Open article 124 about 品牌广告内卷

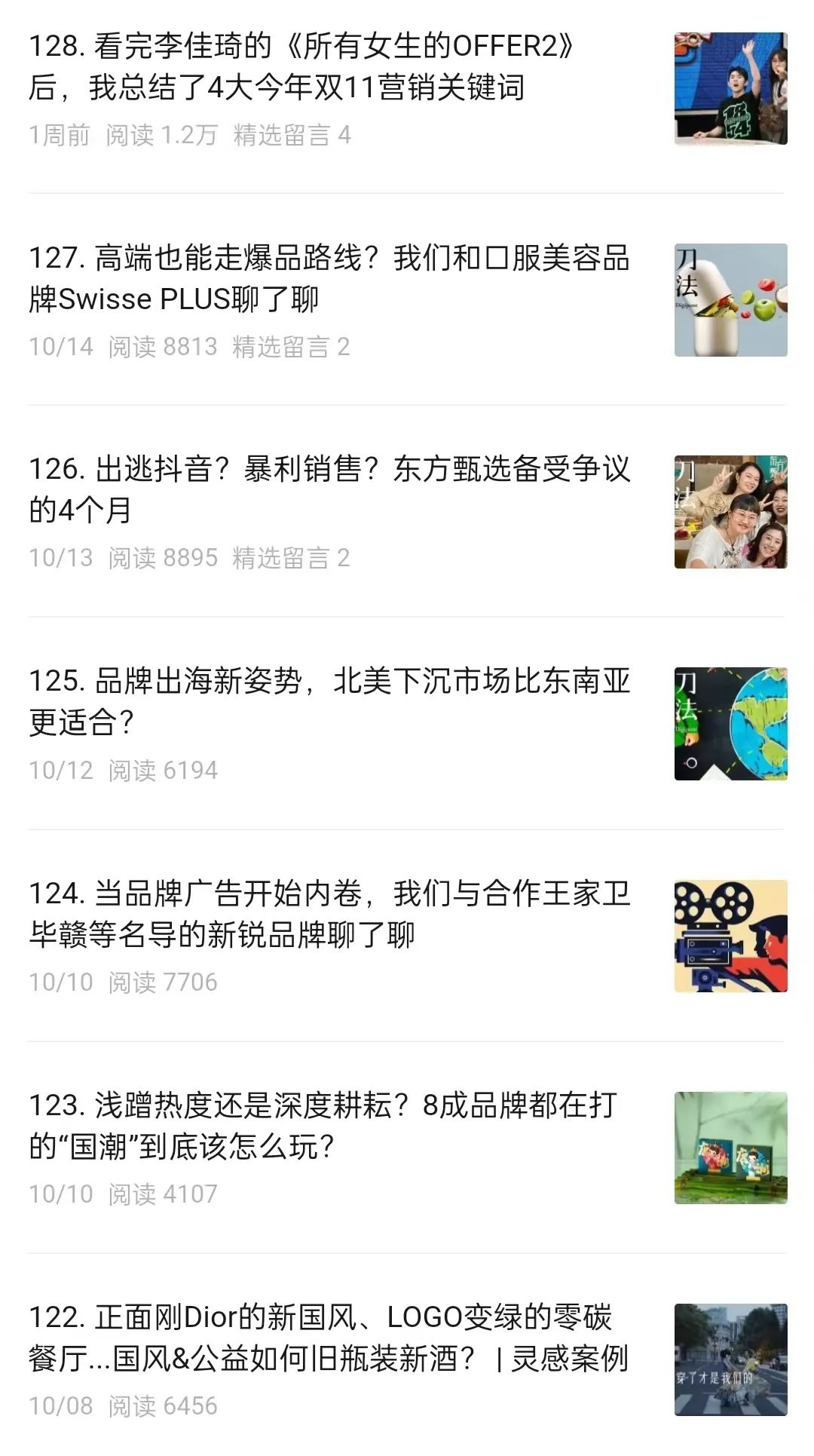coord(329,914)
